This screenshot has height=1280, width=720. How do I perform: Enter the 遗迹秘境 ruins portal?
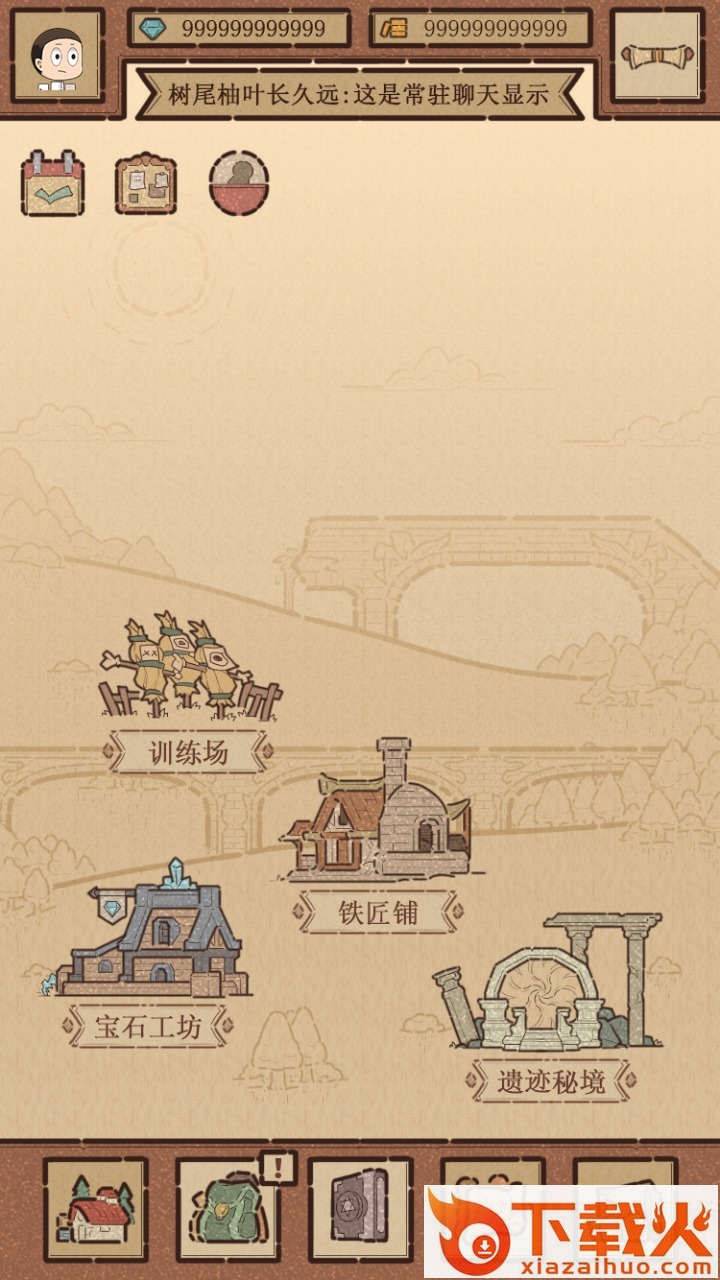548,990
